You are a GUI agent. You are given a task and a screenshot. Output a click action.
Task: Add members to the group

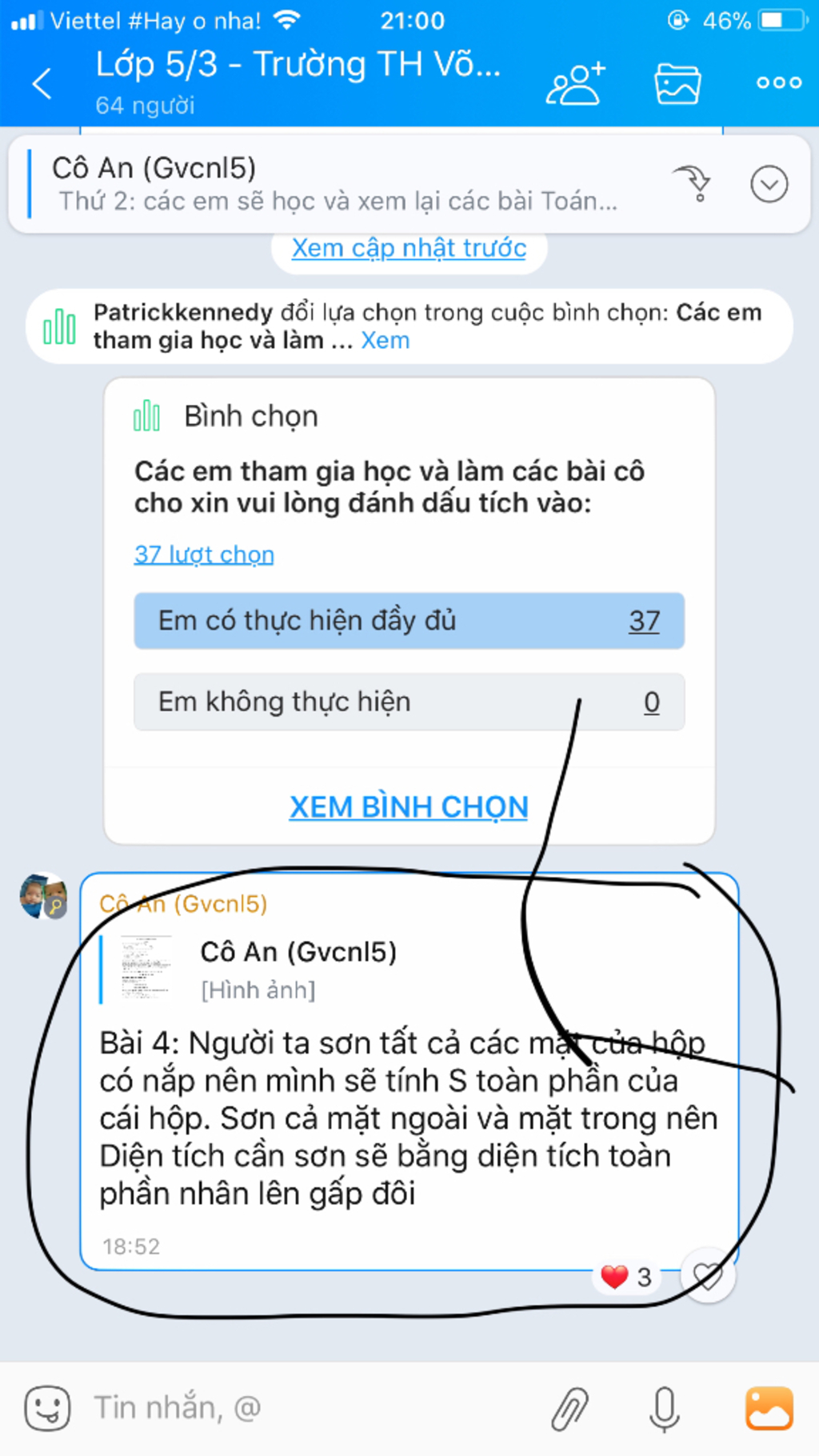575,83
